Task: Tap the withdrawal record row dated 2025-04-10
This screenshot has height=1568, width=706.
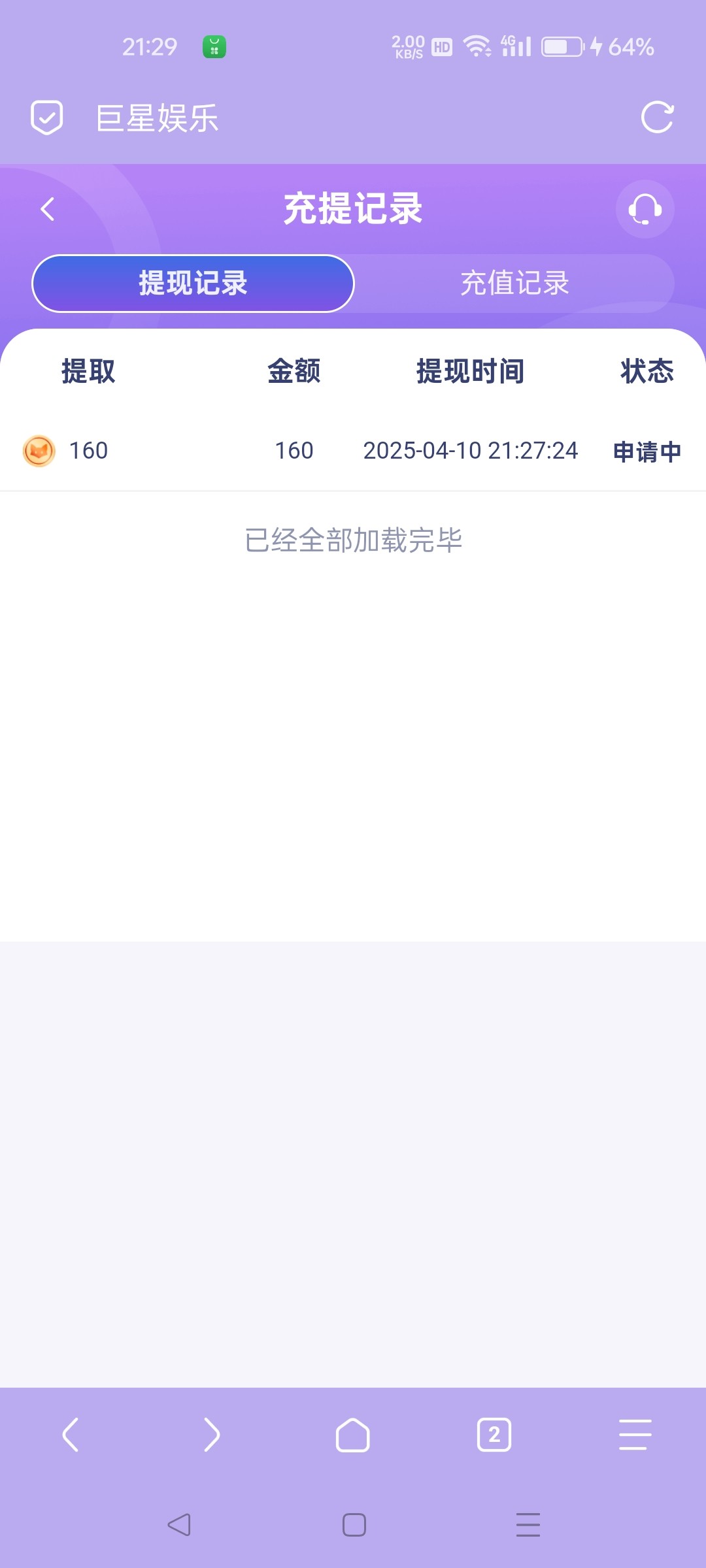Action: (x=353, y=450)
